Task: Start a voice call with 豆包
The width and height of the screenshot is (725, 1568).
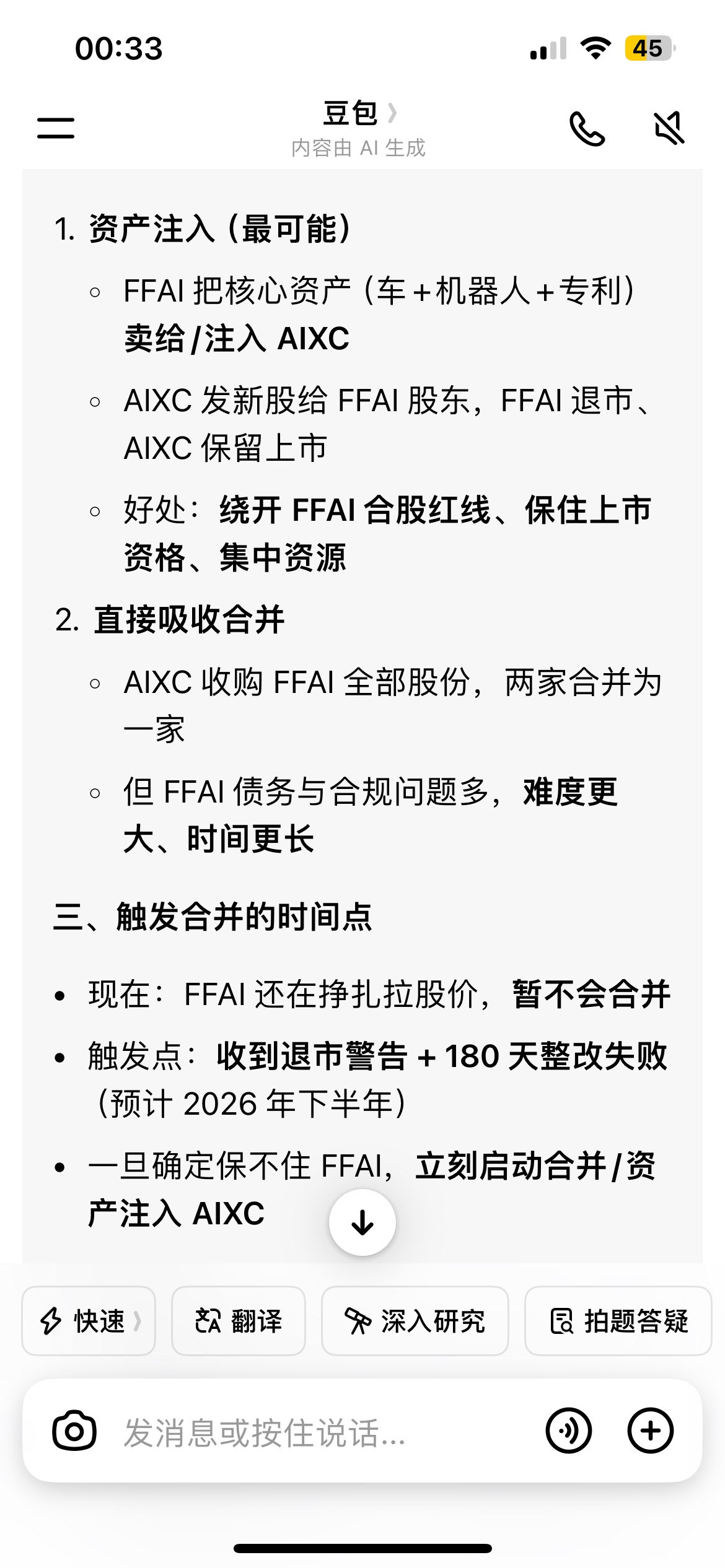Action: (586, 129)
